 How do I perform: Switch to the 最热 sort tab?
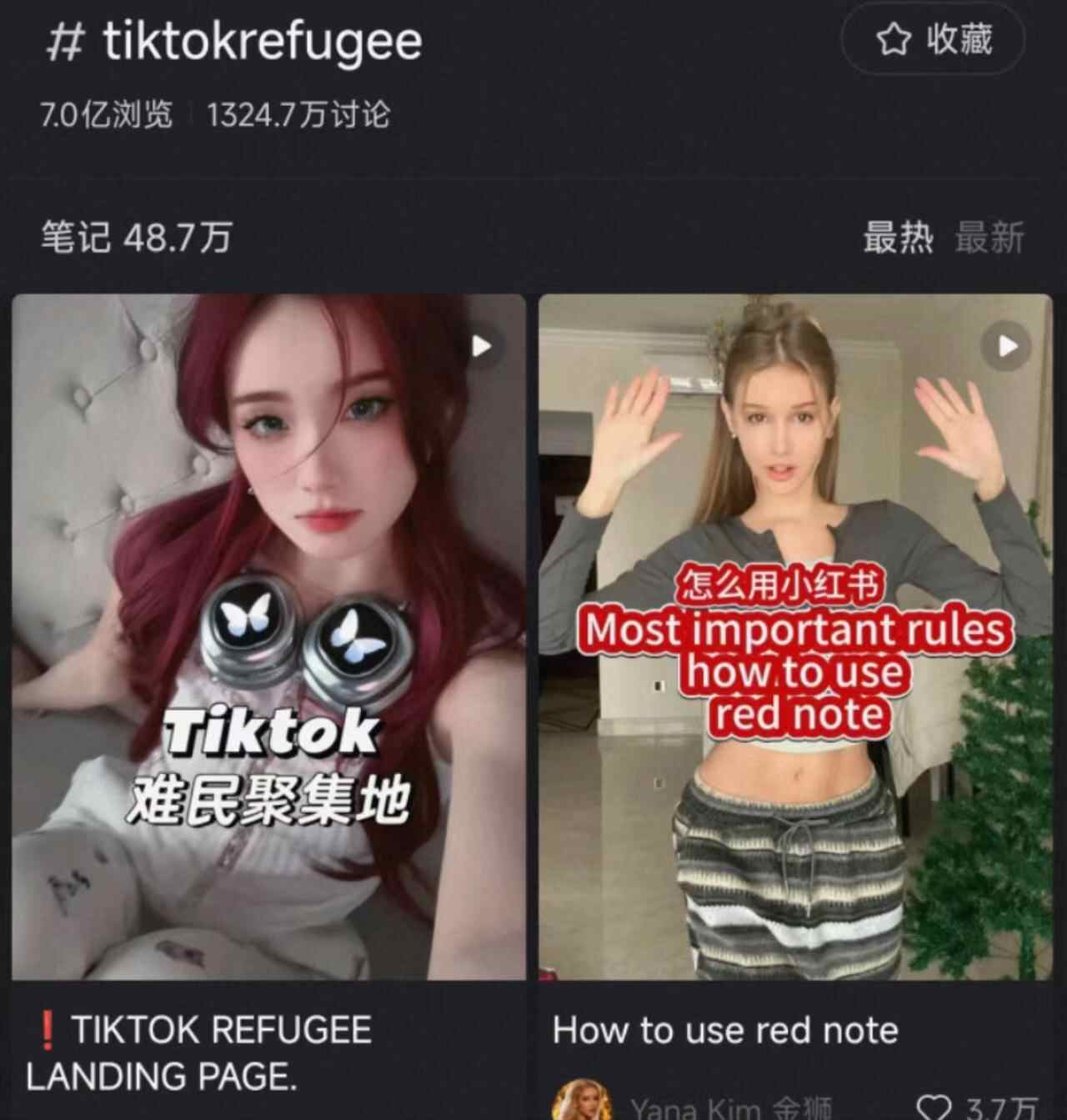coord(897,239)
